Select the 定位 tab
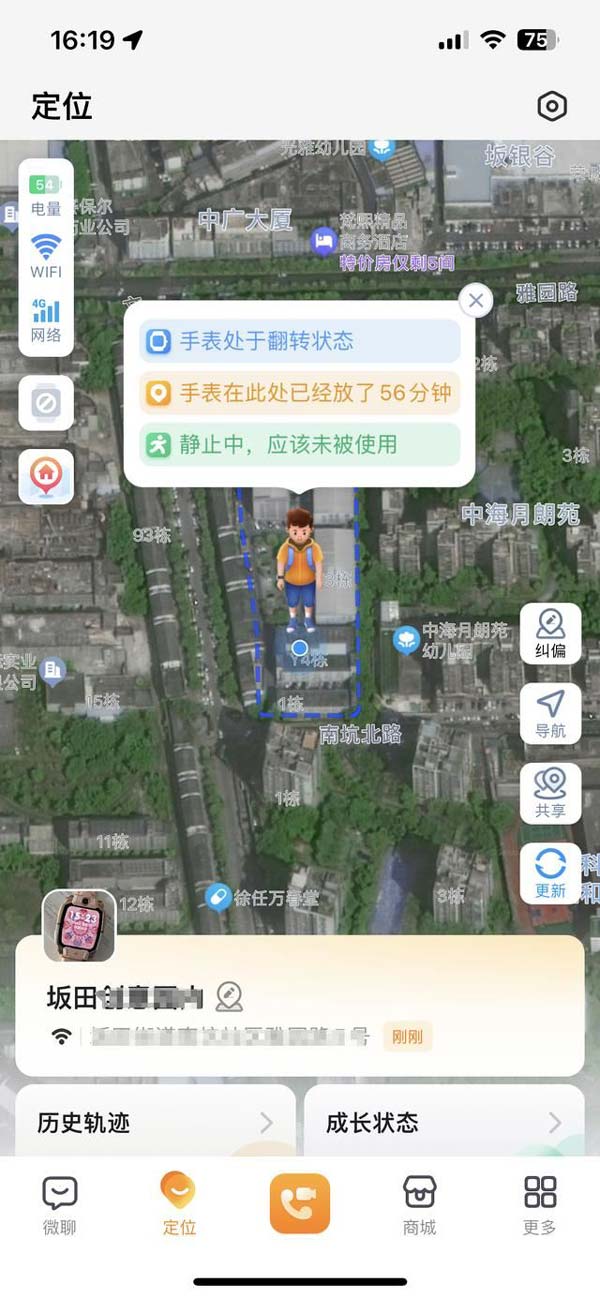The height and width of the screenshot is (1298, 600). pos(180,1205)
